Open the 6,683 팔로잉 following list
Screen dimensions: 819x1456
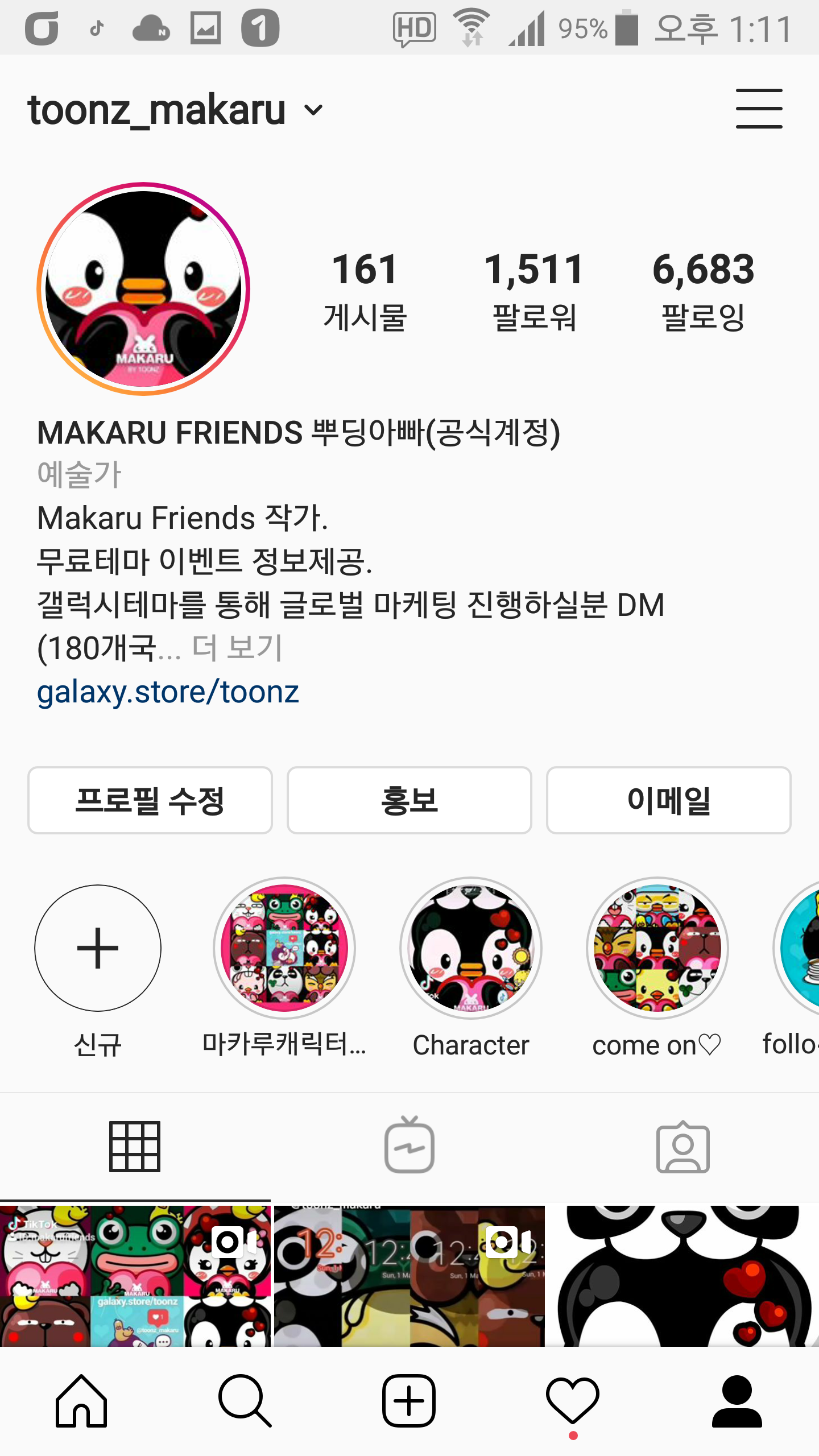tap(703, 290)
